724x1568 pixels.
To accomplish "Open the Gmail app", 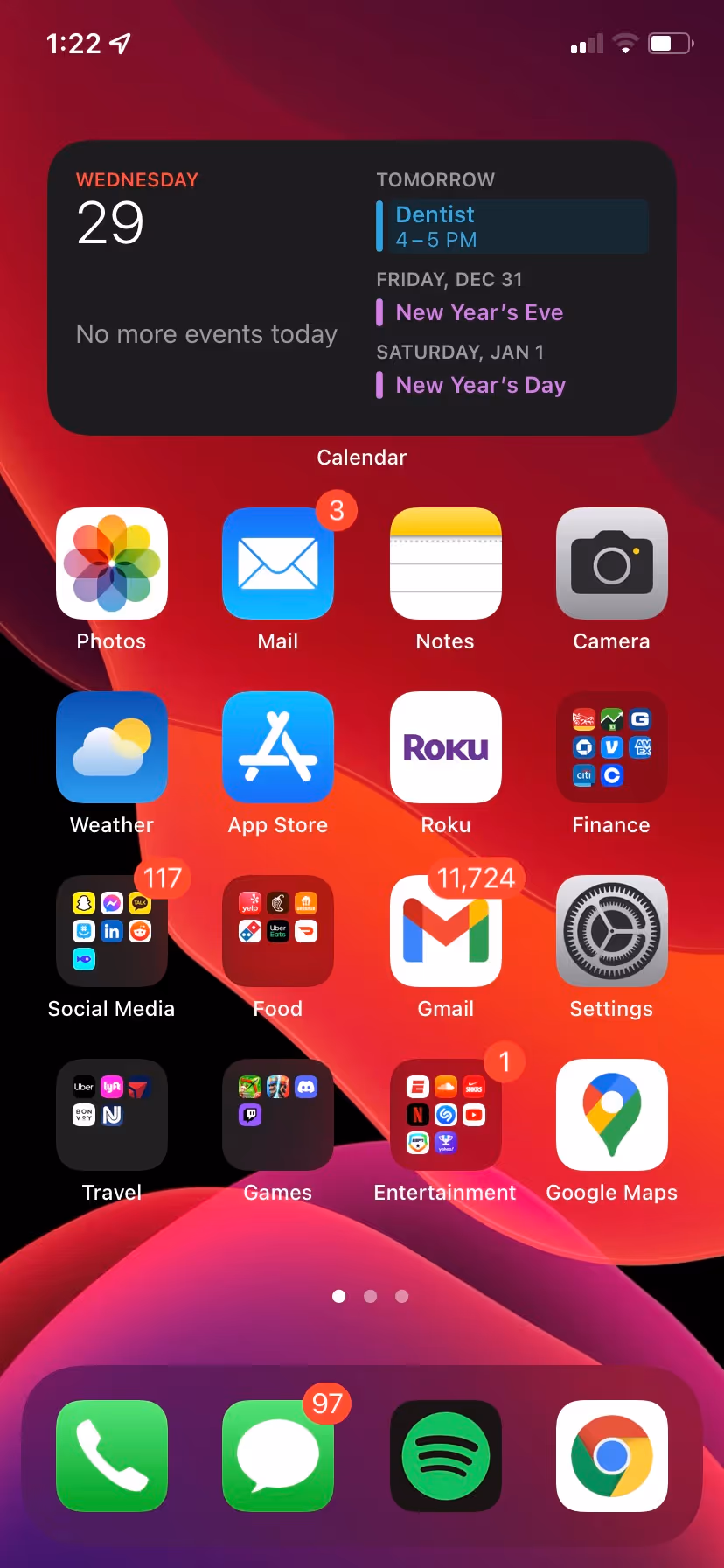I will click(x=445, y=931).
